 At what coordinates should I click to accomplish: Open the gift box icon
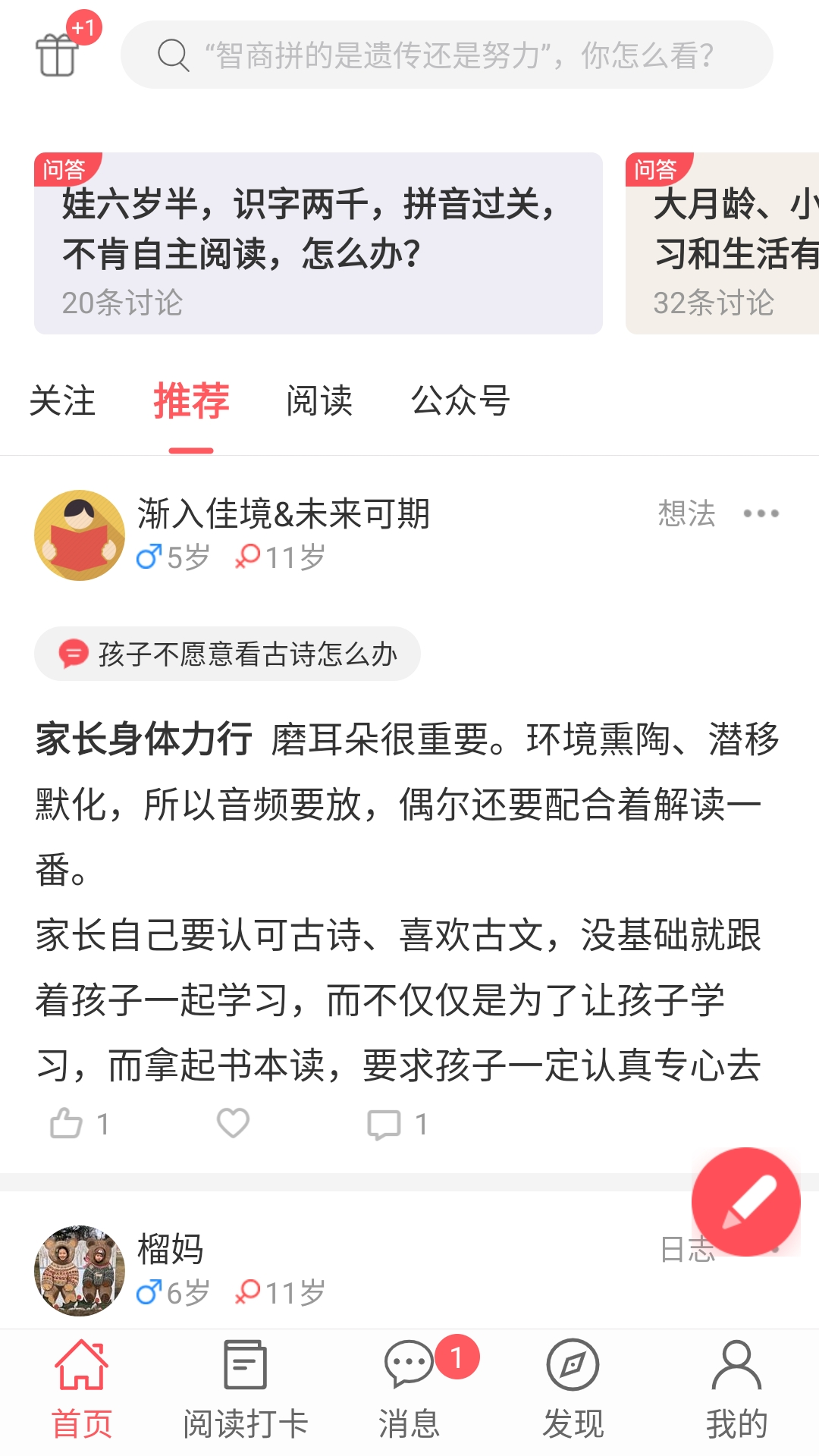tap(58, 55)
